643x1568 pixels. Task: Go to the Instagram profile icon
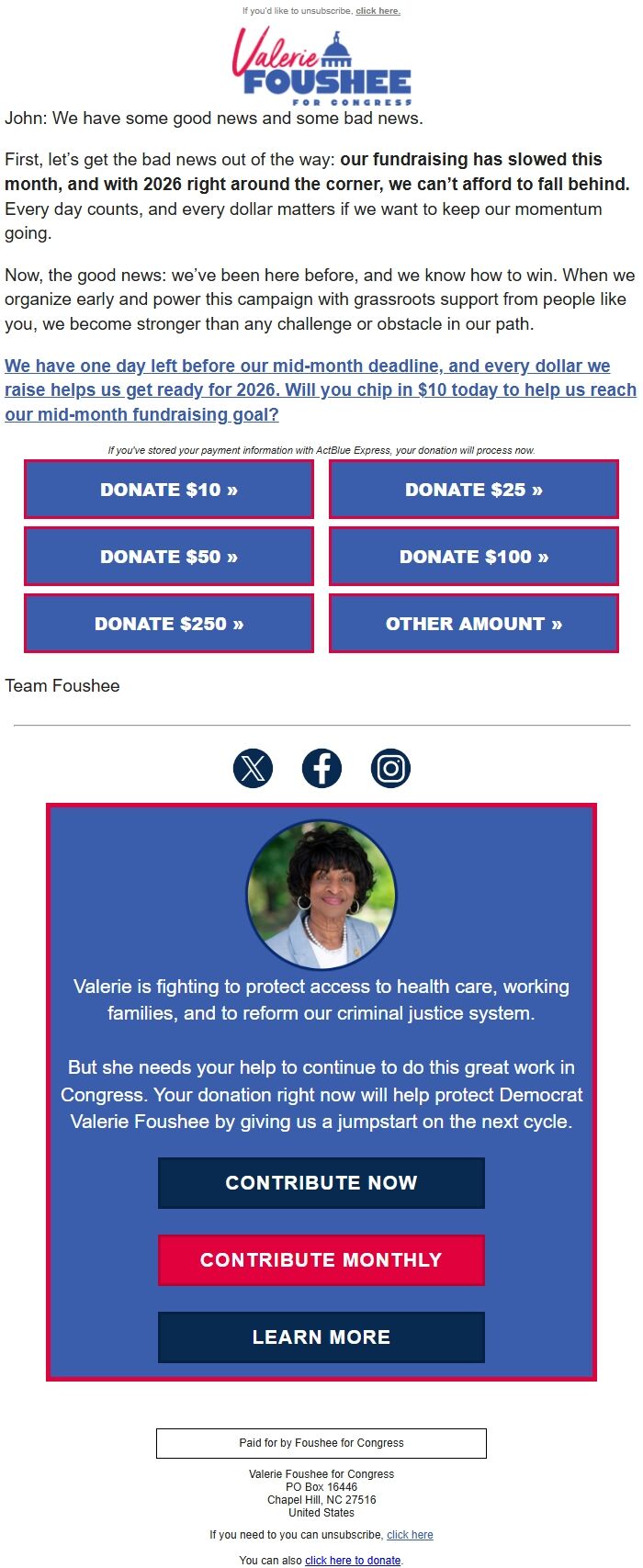click(x=390, y=768)
